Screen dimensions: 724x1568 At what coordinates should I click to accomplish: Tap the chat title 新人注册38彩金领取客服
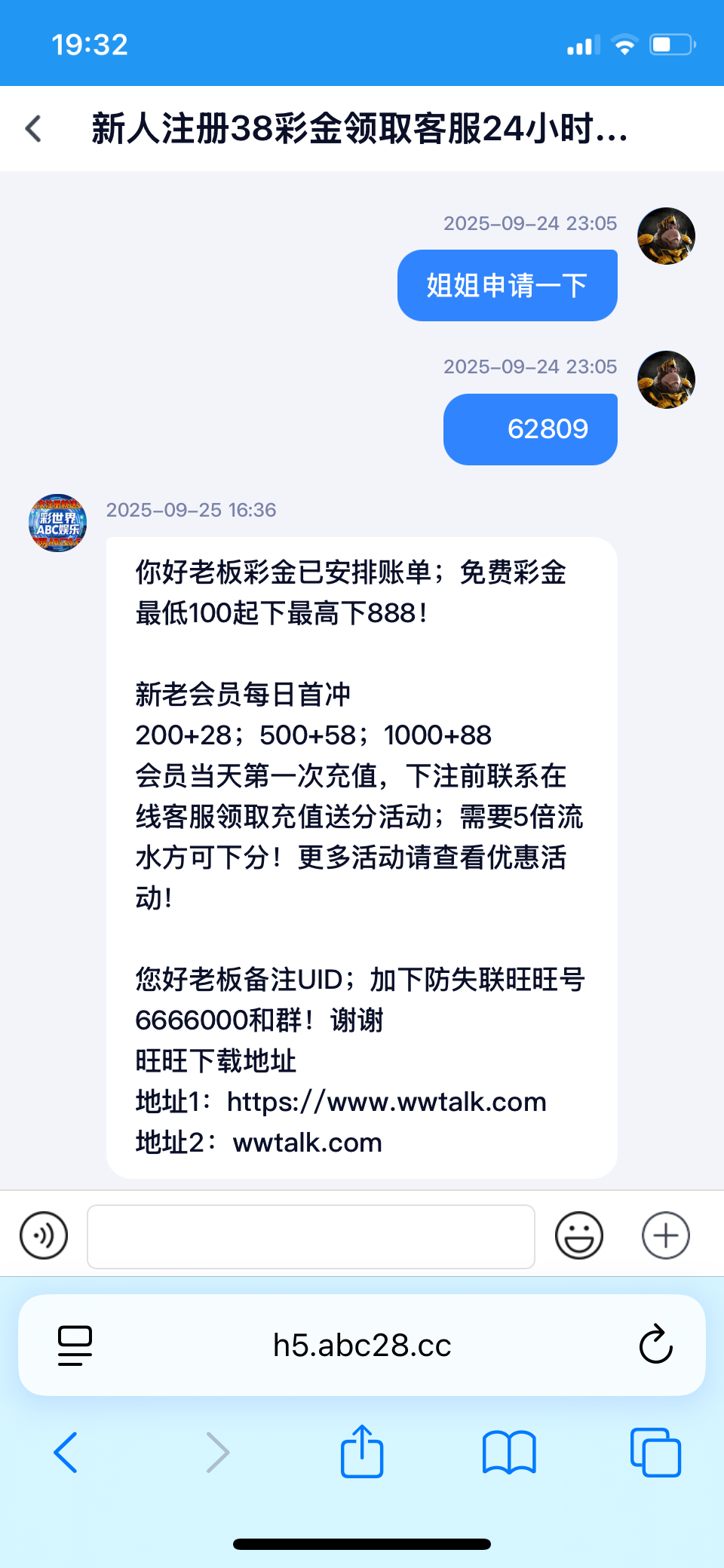click(x=359, y=129)
